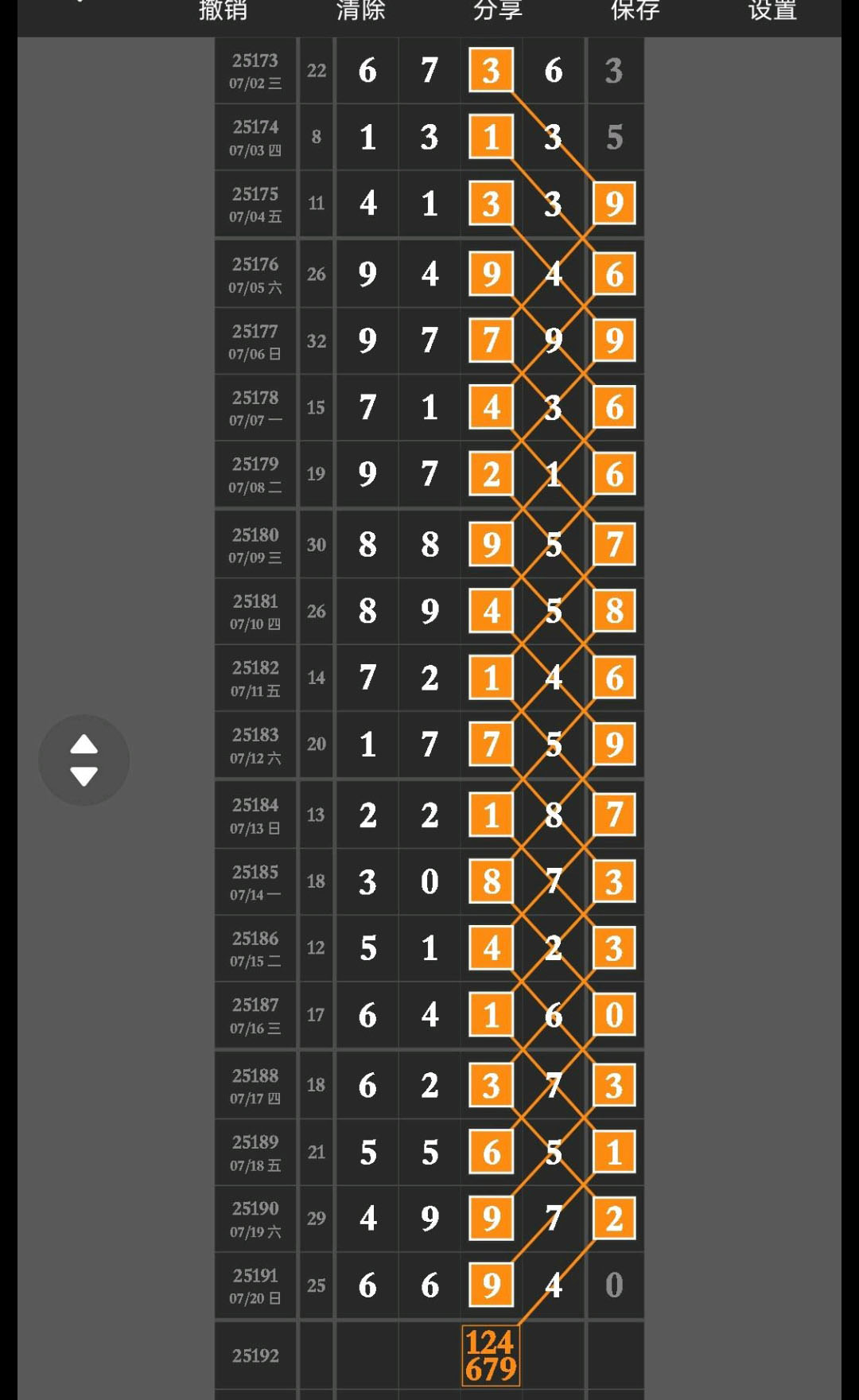The image size is (859, 1400).
Task: Tap the floating up/down arrow button
Action: (84, 760)
